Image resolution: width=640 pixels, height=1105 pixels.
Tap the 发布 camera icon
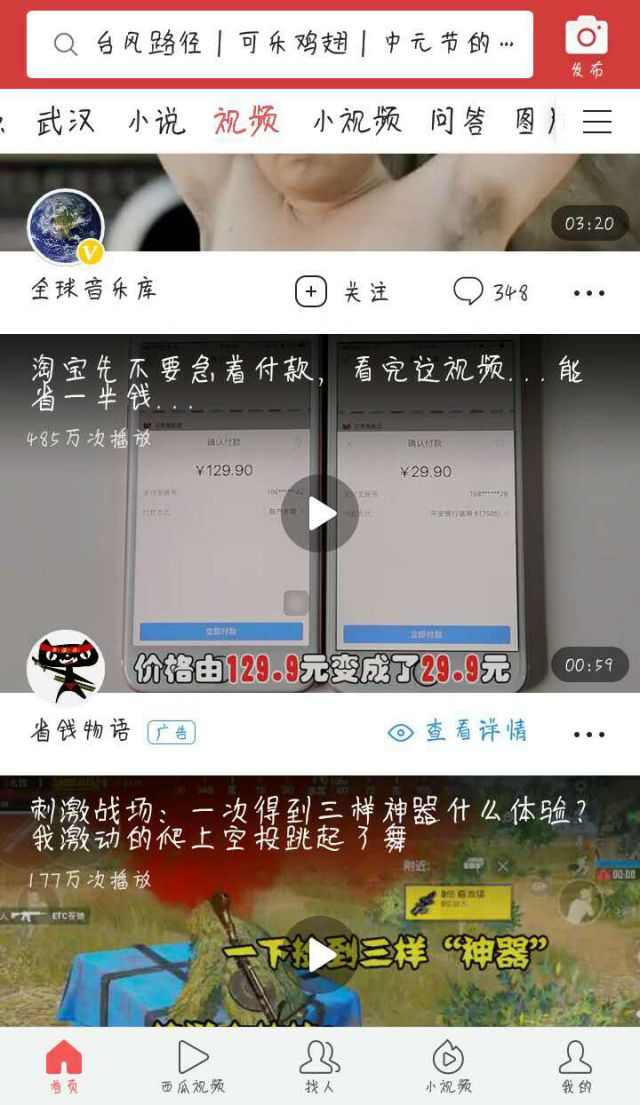[x=587, y=46]
